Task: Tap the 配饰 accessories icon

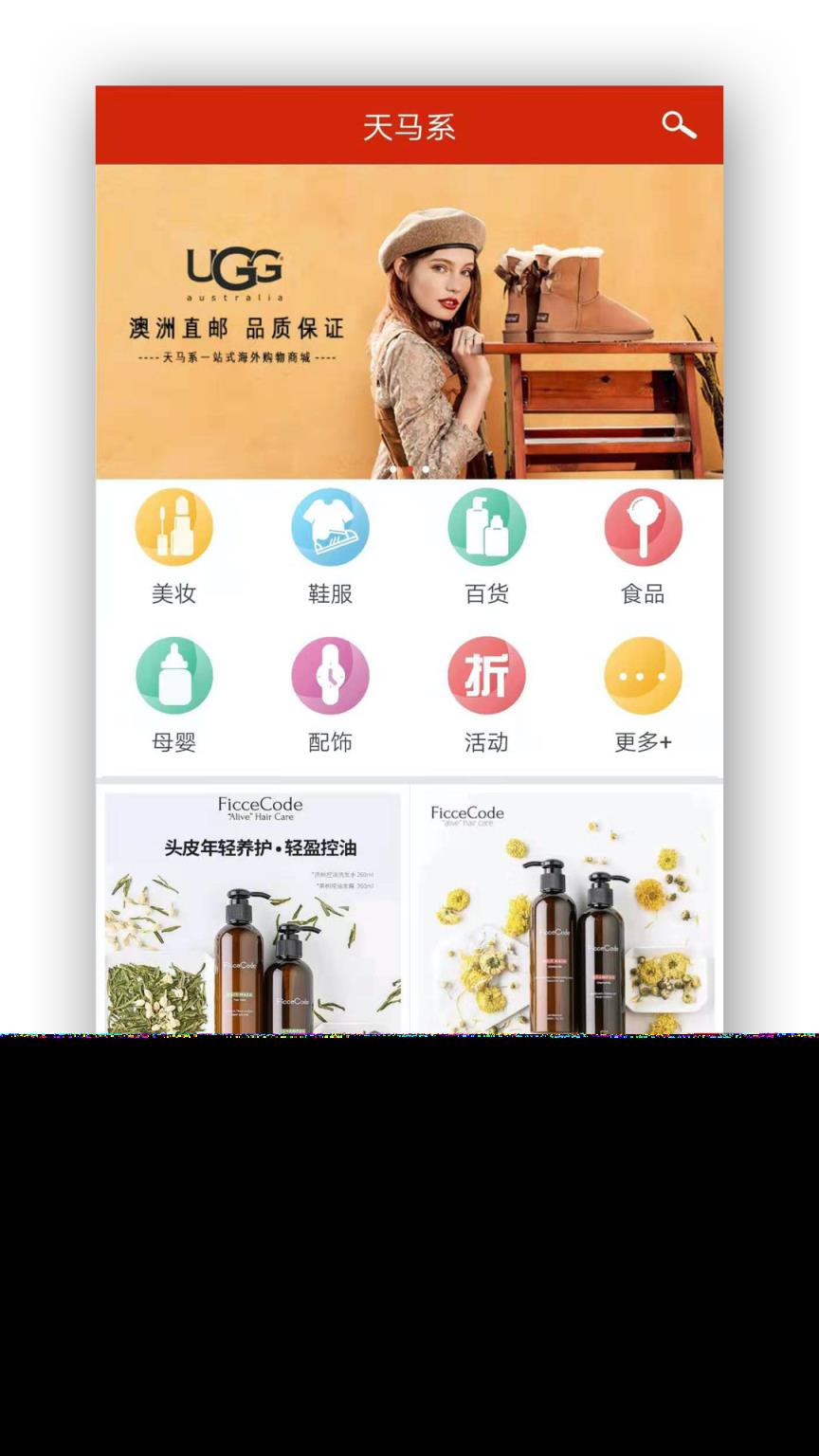Action: pyautogui.click(x=331, y=675)
